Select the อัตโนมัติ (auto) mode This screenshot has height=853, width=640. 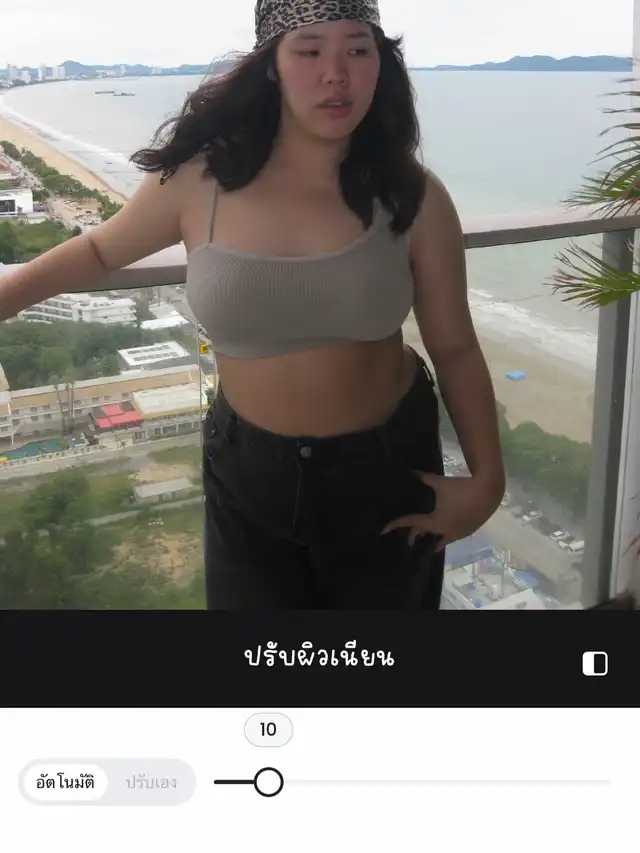coord(66,782)
